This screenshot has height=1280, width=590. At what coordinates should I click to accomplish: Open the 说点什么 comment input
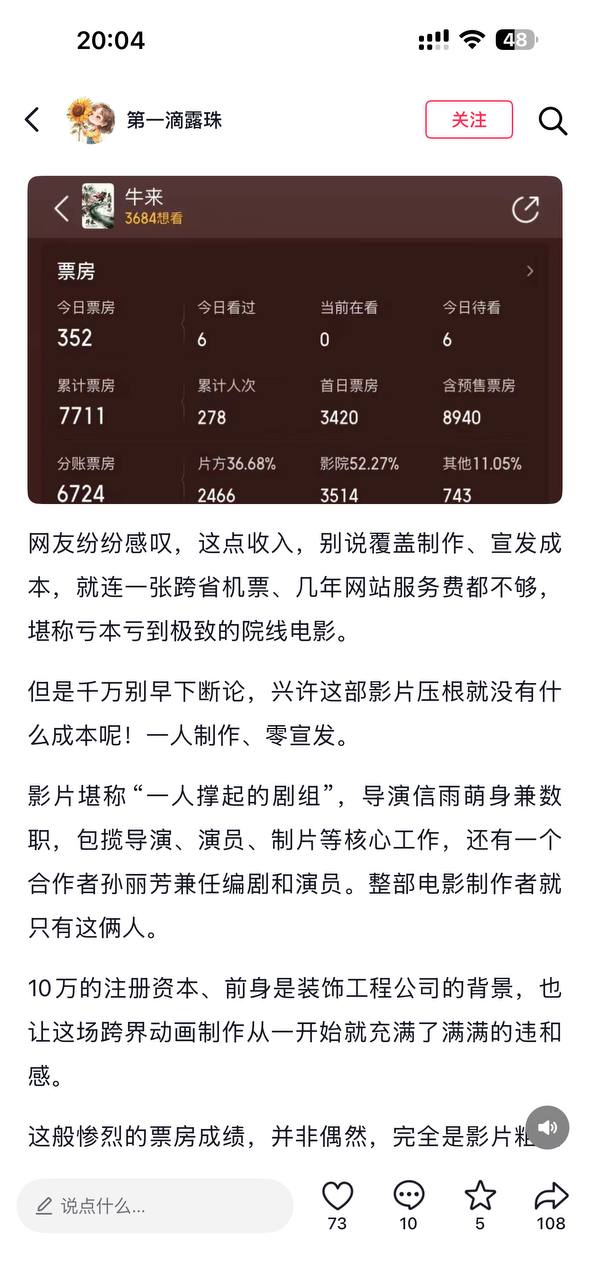(x=155, y=1205)
